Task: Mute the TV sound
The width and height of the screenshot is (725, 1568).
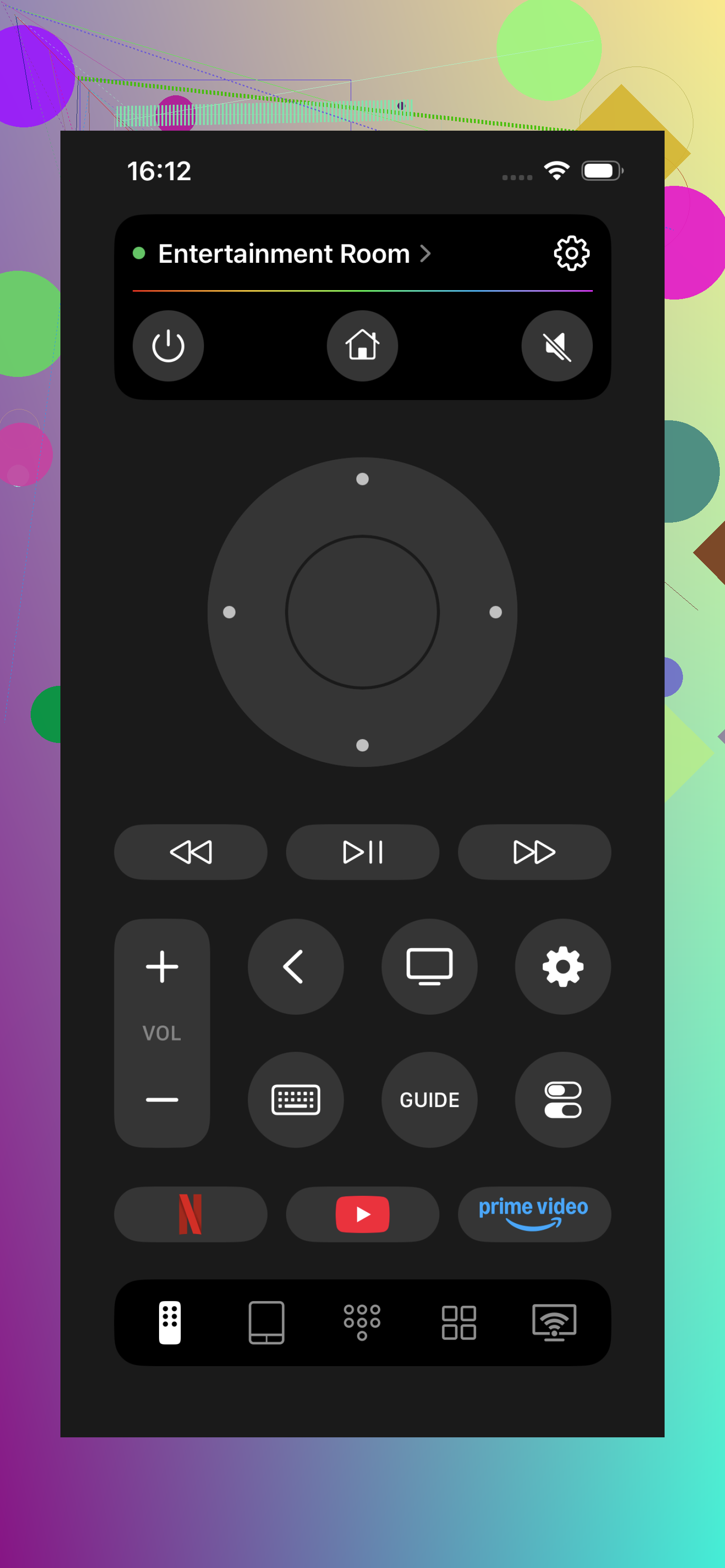Action: click(x=556, y=346)
